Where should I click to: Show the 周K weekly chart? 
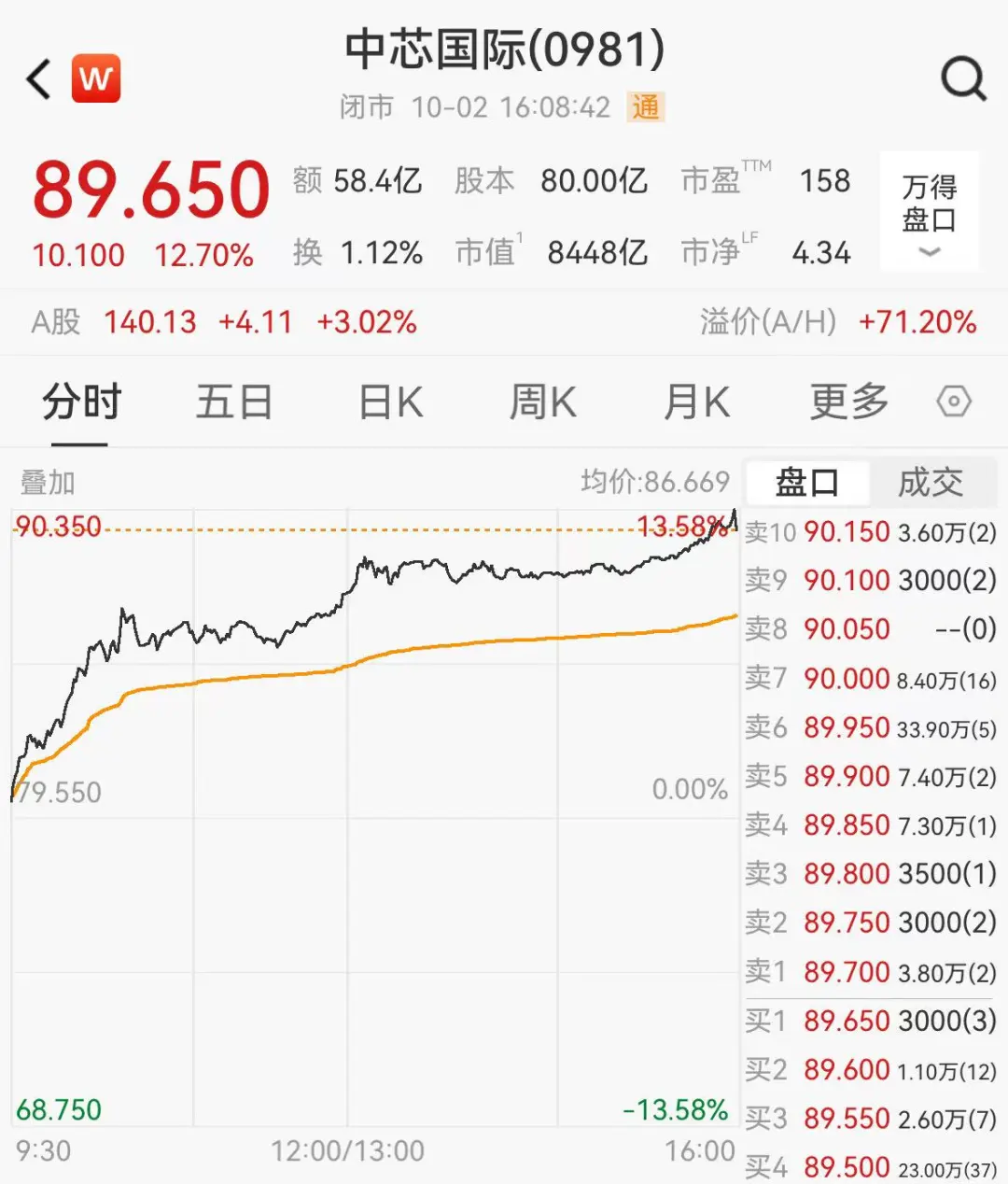coord(542,403)
